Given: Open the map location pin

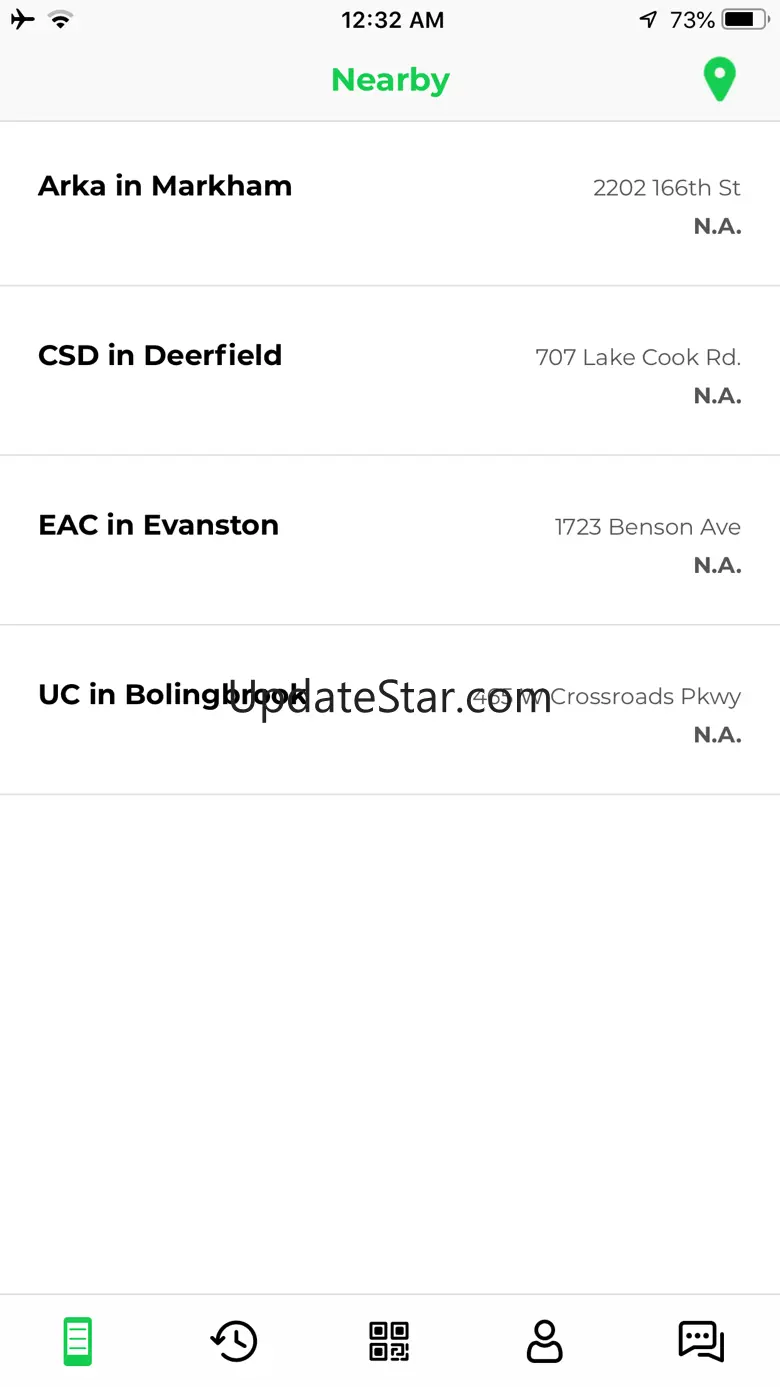Looking at the screenshot, I should click(x=719, y=80).
